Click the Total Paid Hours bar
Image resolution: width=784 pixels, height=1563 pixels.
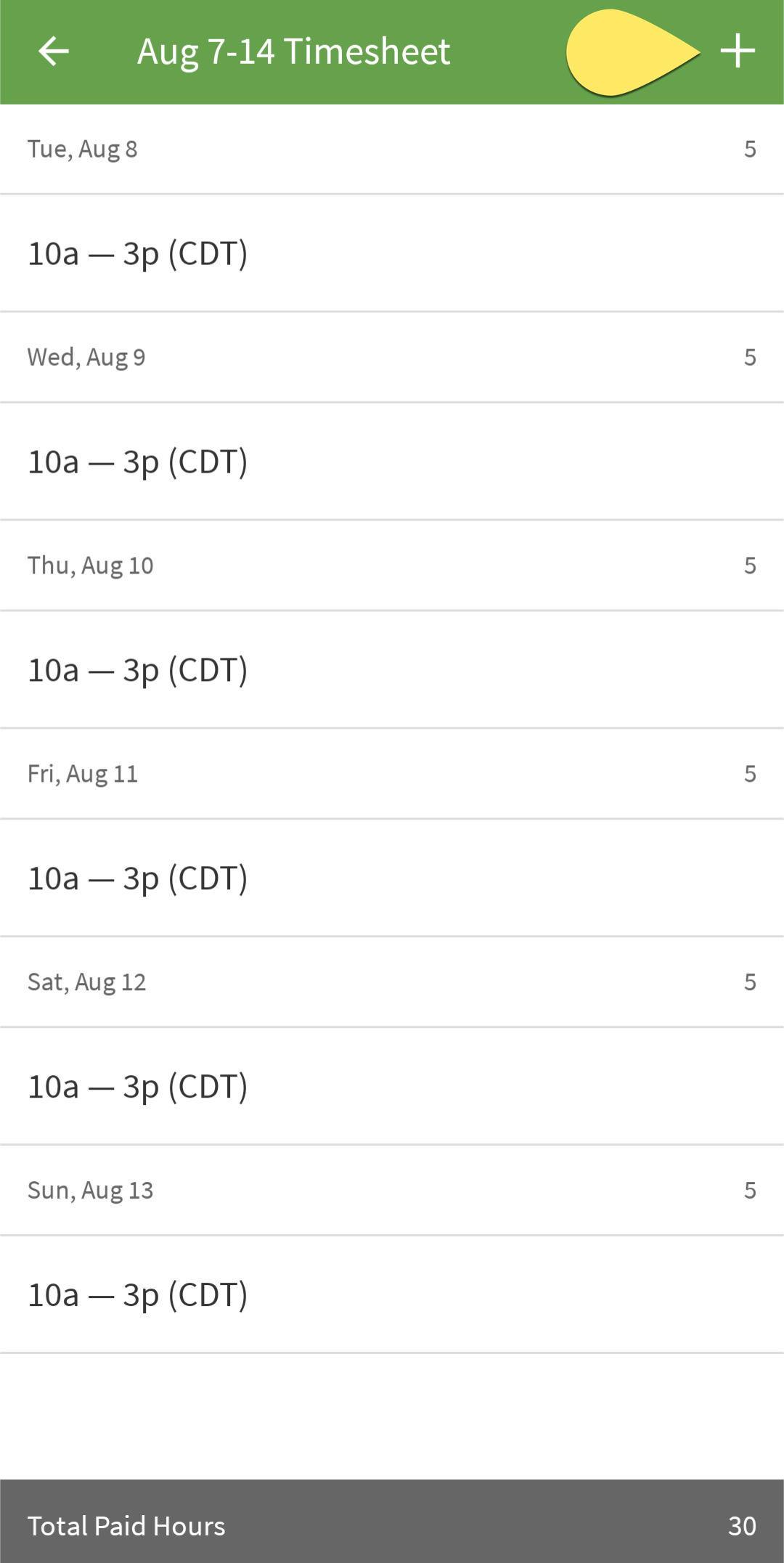click(x=392, y=1526)
